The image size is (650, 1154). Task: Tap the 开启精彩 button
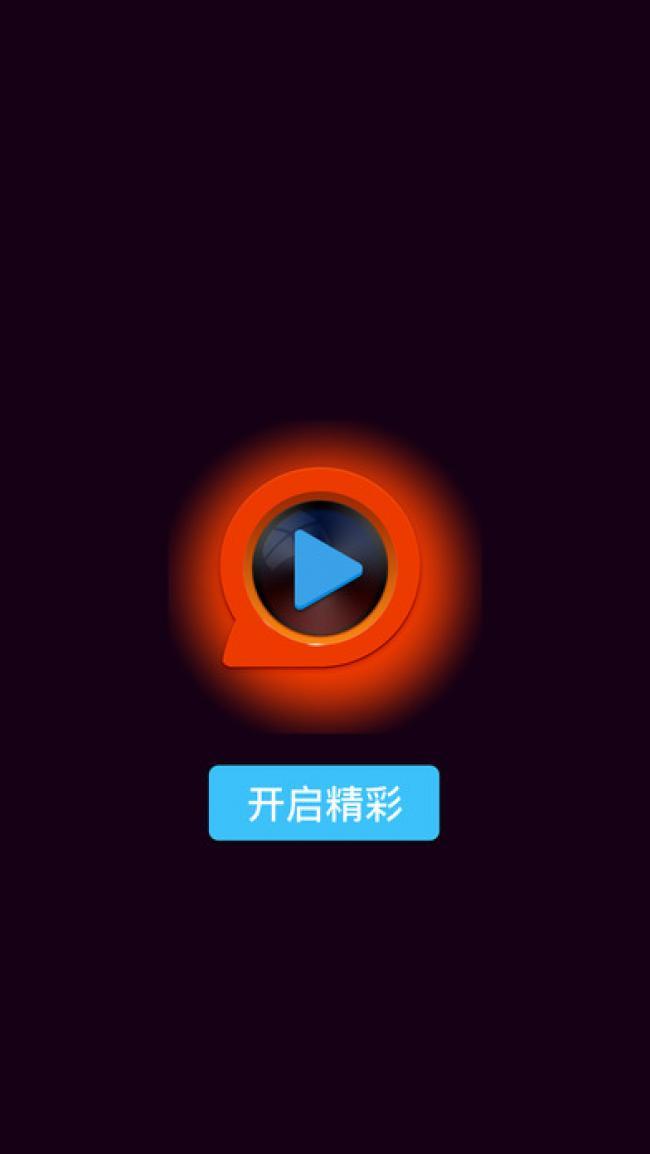click(x=324, y=803)
